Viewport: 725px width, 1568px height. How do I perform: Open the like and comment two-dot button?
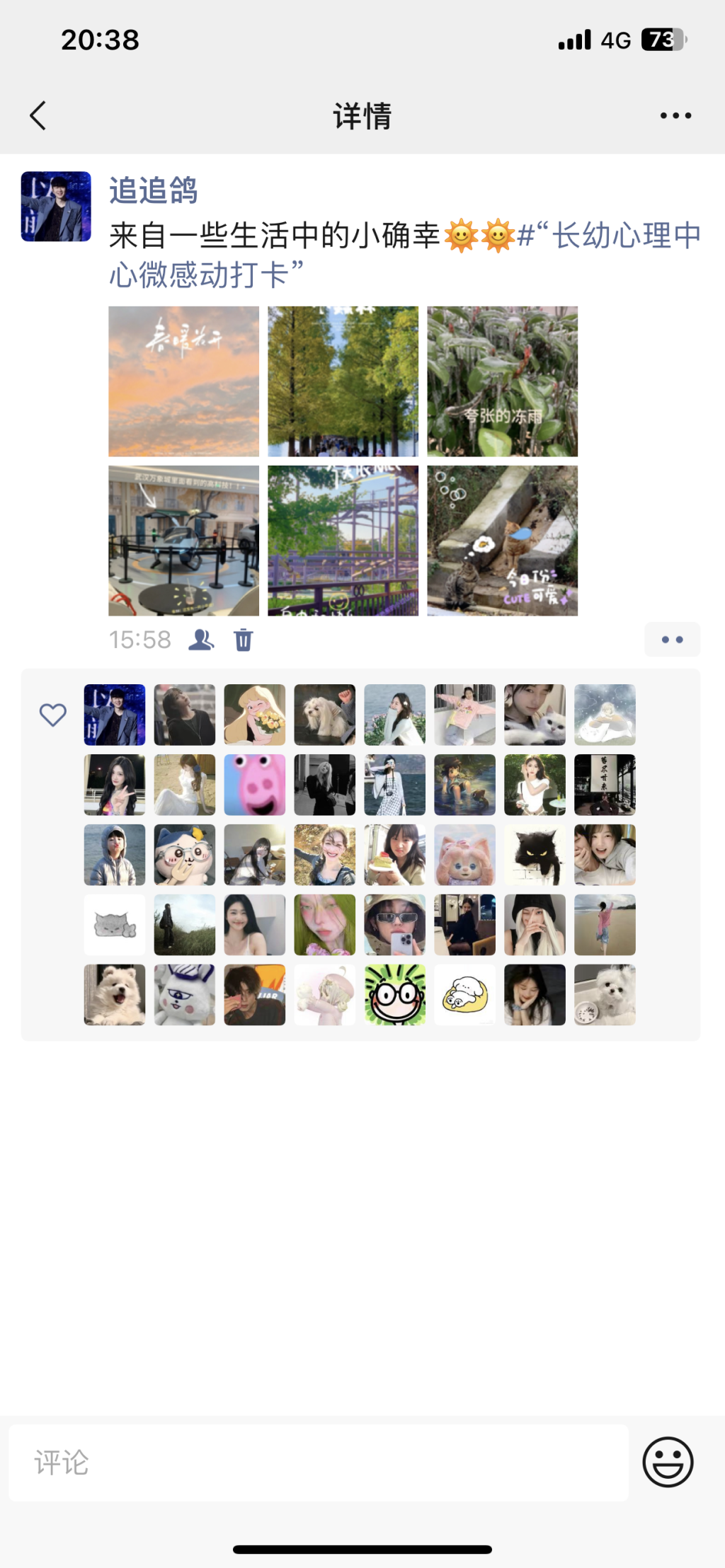672,640
